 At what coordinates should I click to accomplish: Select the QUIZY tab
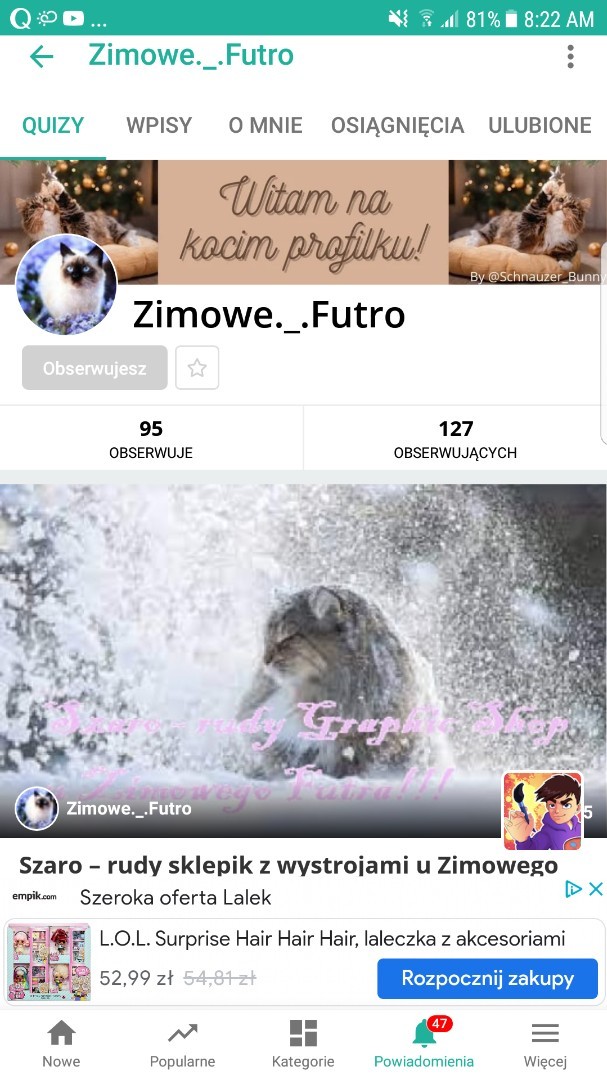point(53,125)
